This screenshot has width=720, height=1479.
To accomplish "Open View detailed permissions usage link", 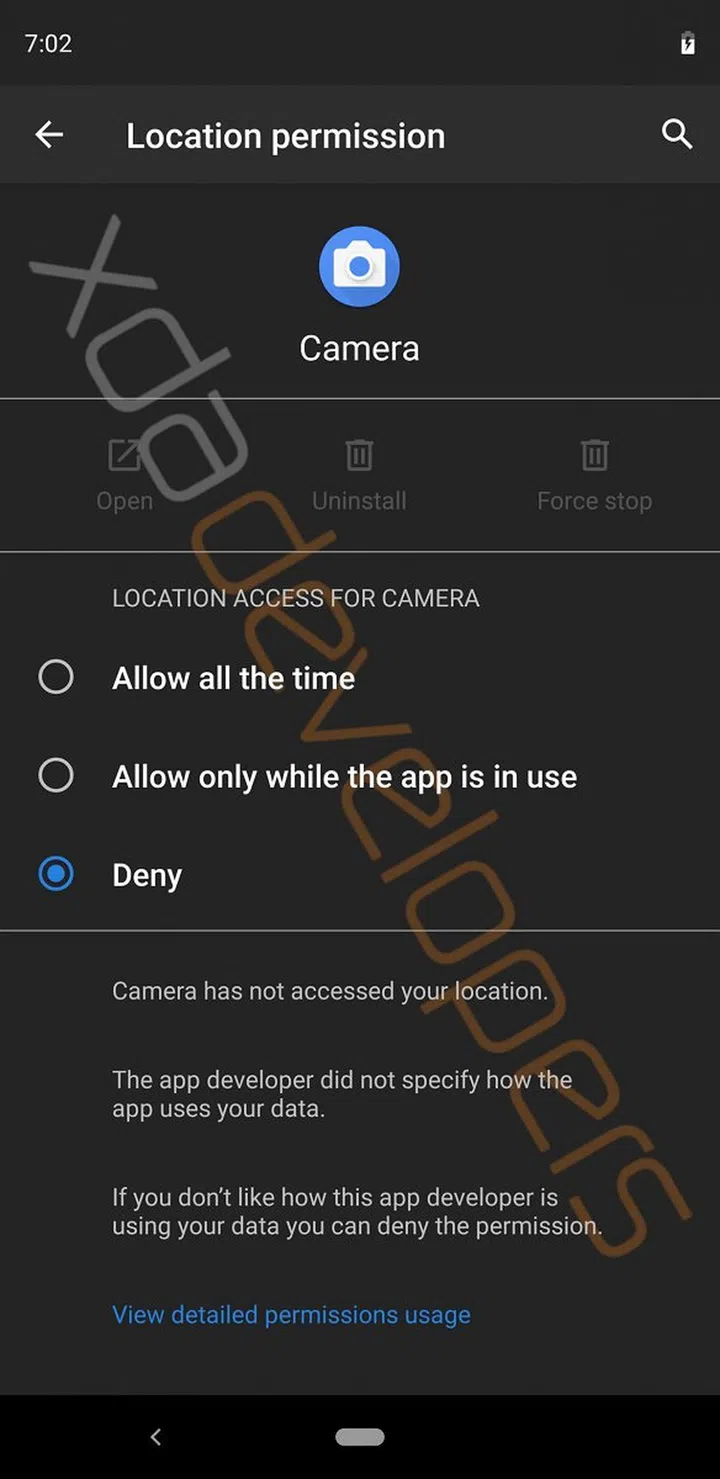I will (x=291, y=1314).
